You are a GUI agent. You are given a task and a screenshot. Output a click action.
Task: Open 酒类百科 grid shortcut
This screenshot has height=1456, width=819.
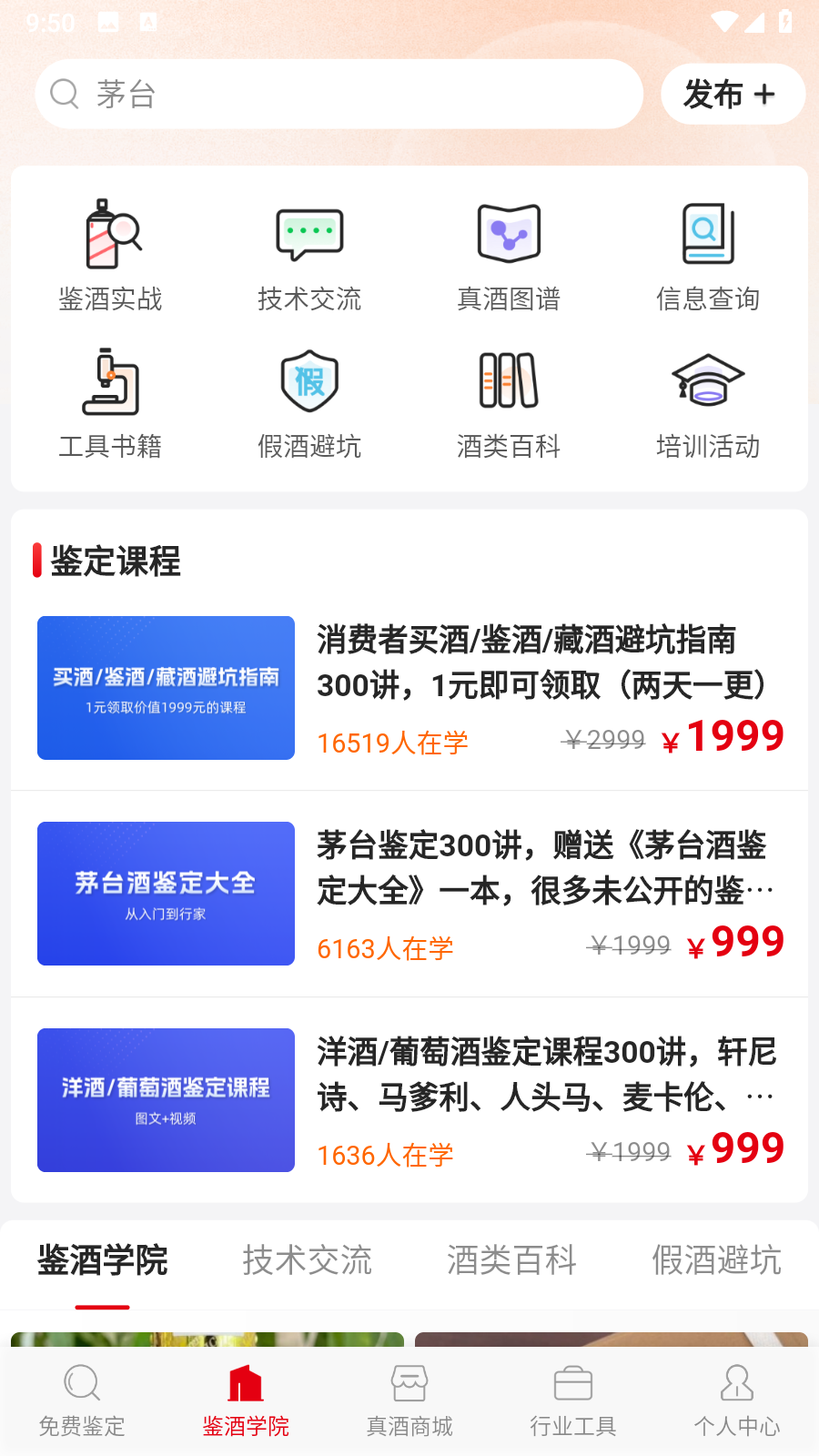click(509, 403)
